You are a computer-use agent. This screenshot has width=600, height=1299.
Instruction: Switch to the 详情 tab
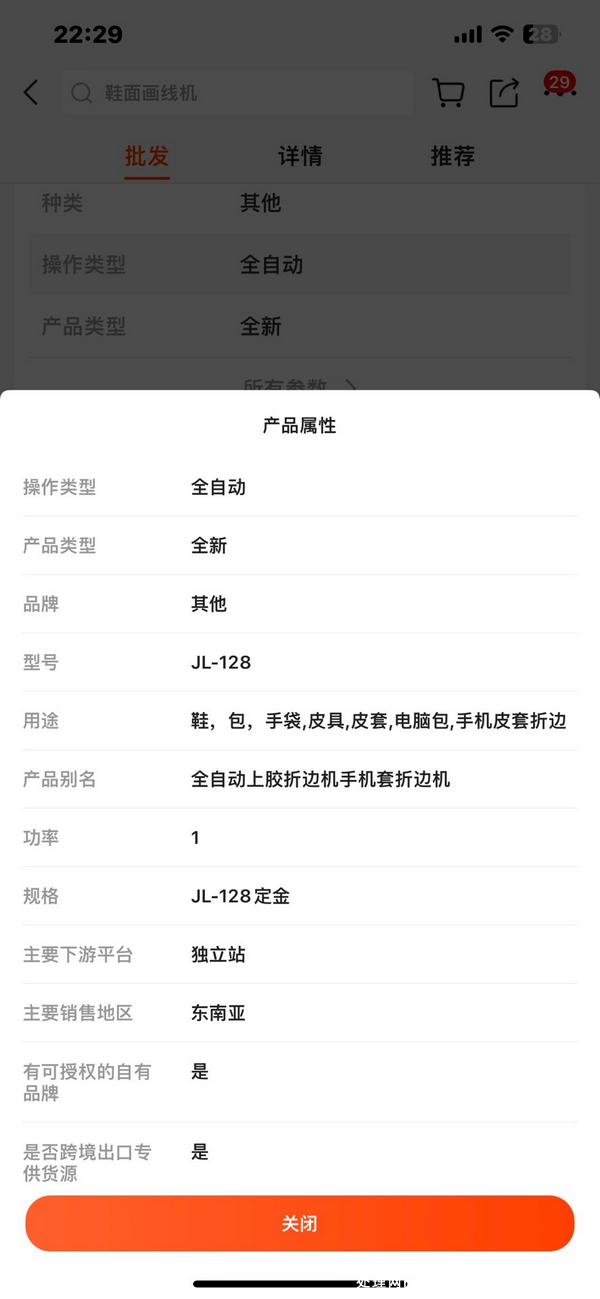click(300, 156)
